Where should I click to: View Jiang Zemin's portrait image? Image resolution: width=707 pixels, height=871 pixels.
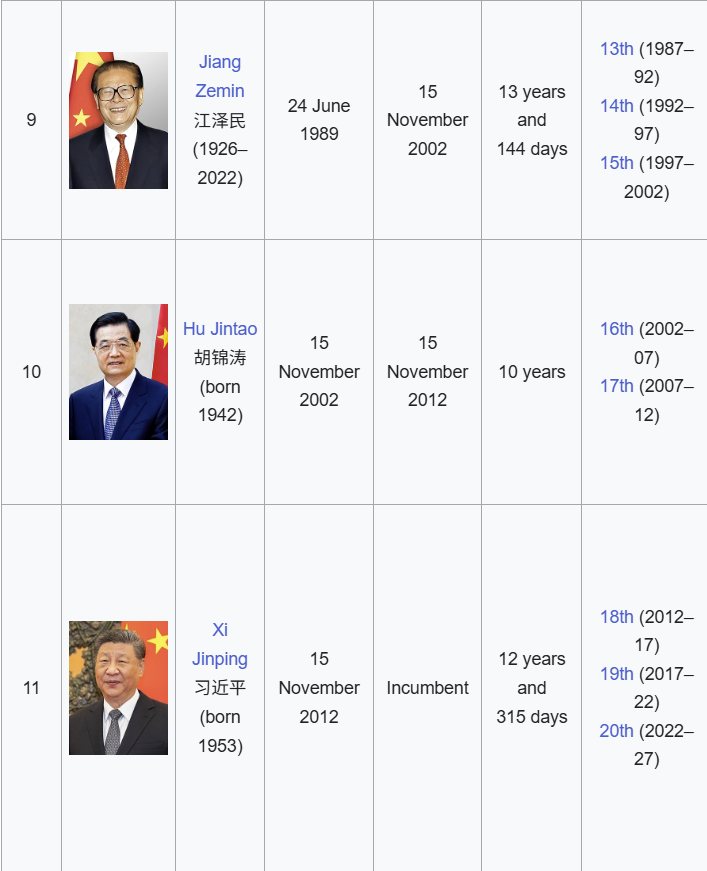(118, 120)
